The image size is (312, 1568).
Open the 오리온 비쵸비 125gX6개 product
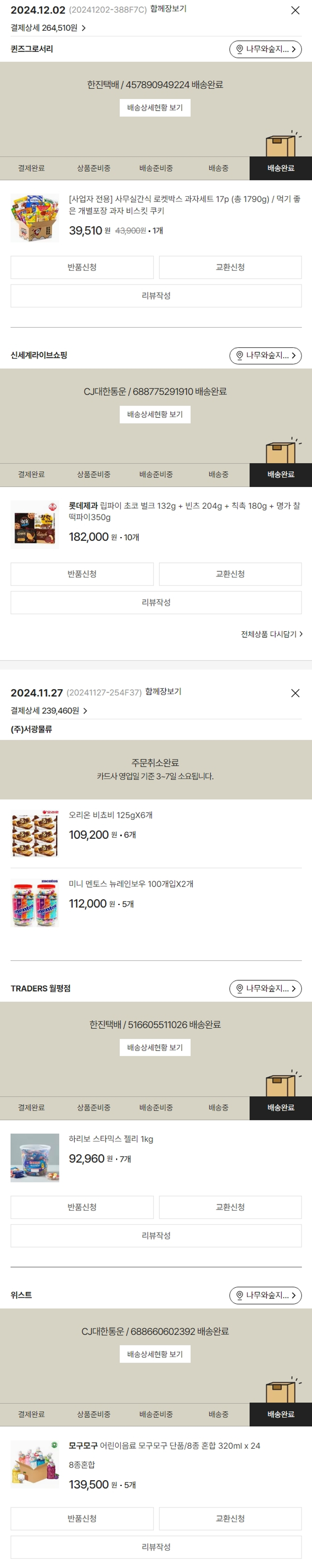[x=110, y=815]
